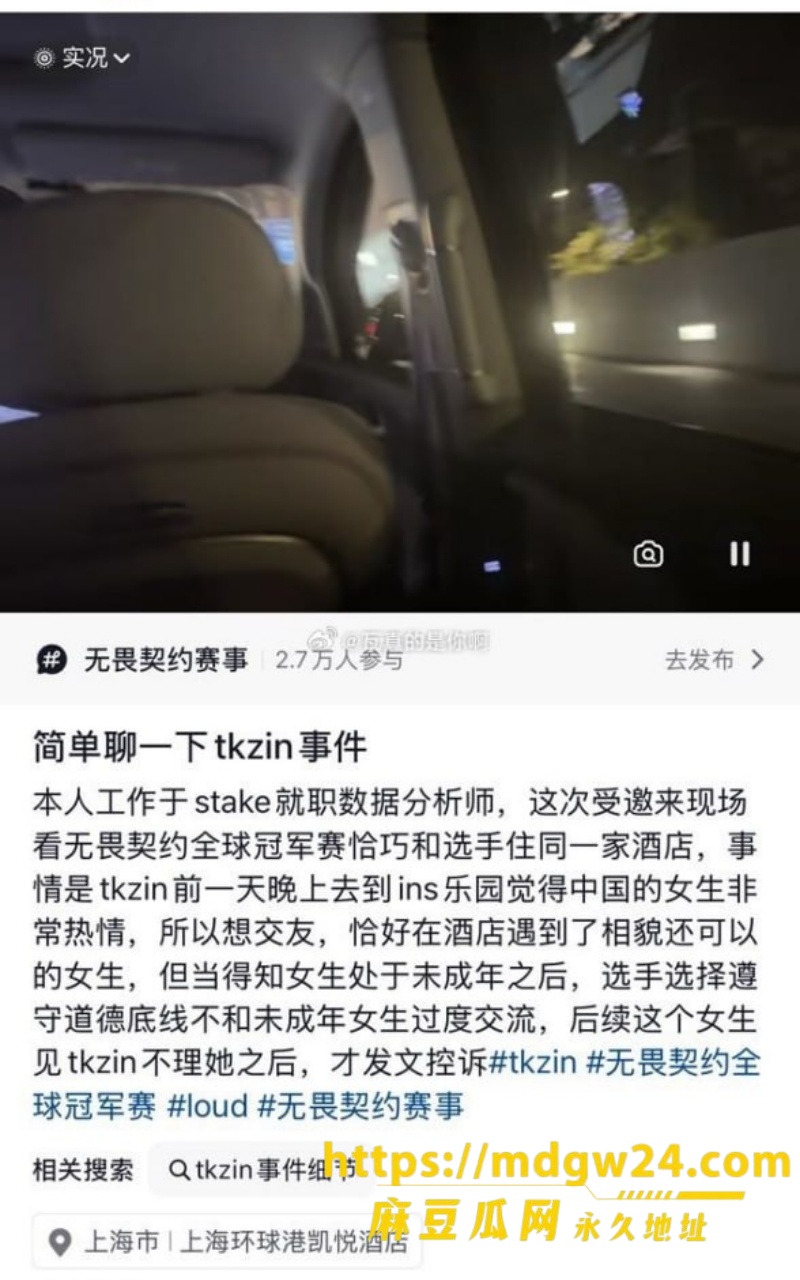Open the #无畏契约赛事 hashtag in the post text

point(361,1106)
